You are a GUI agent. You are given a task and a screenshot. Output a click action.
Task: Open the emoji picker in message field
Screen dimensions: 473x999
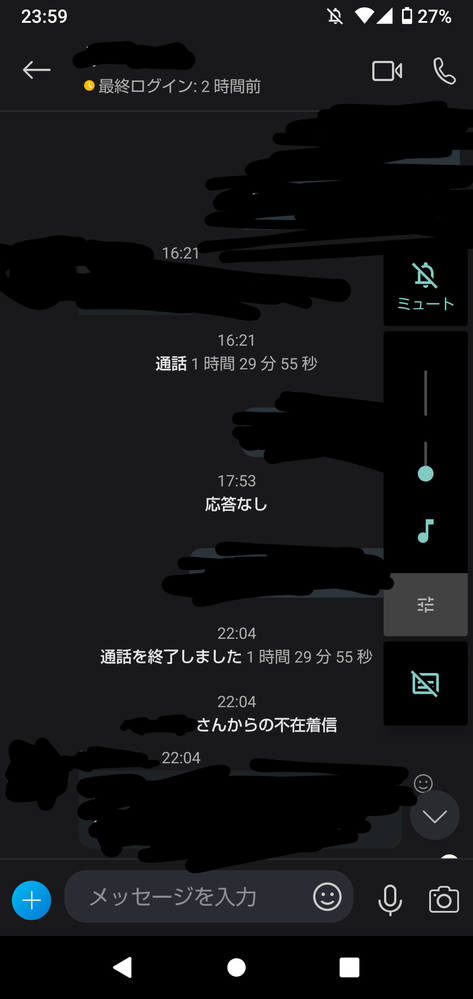tap(327, 897)
